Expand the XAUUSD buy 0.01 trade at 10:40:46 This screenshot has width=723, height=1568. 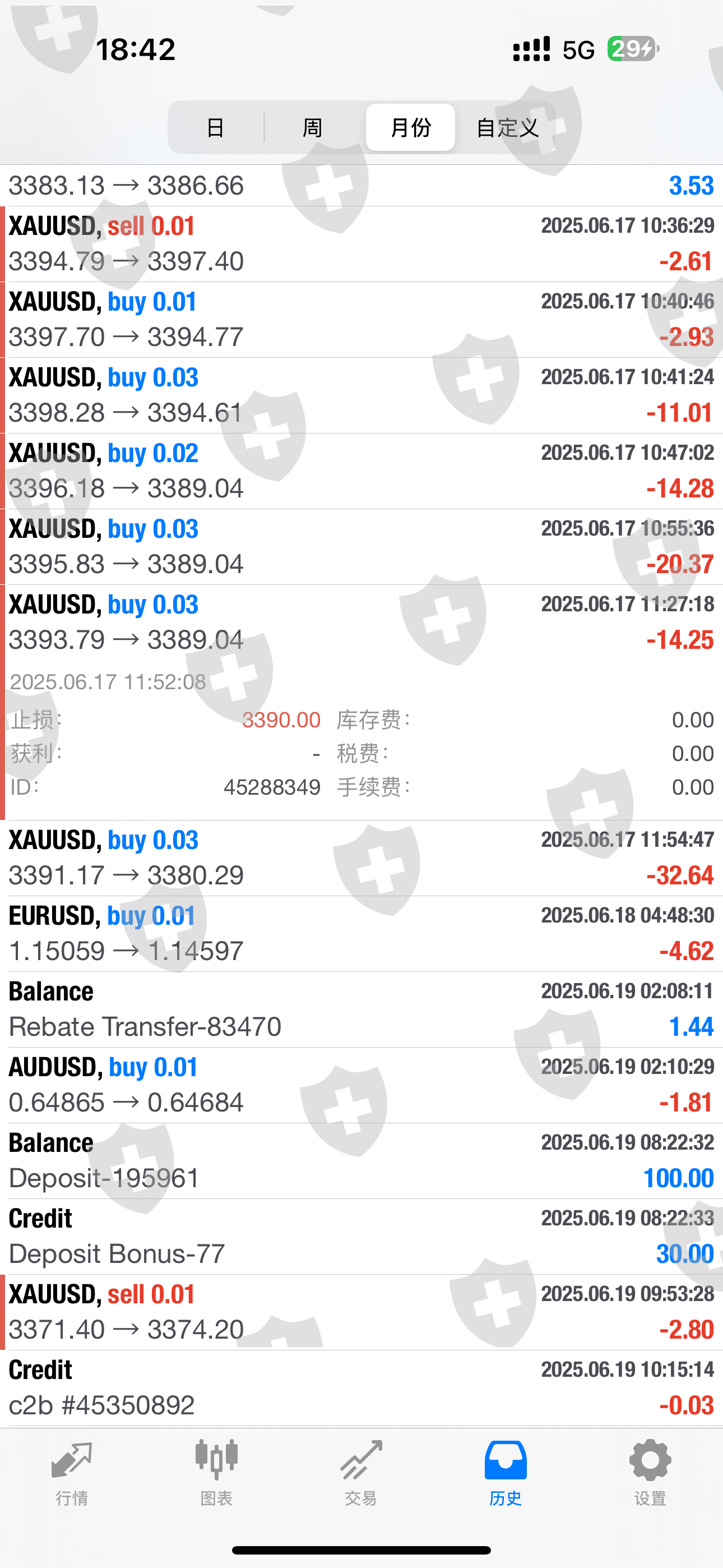point(361,320)
